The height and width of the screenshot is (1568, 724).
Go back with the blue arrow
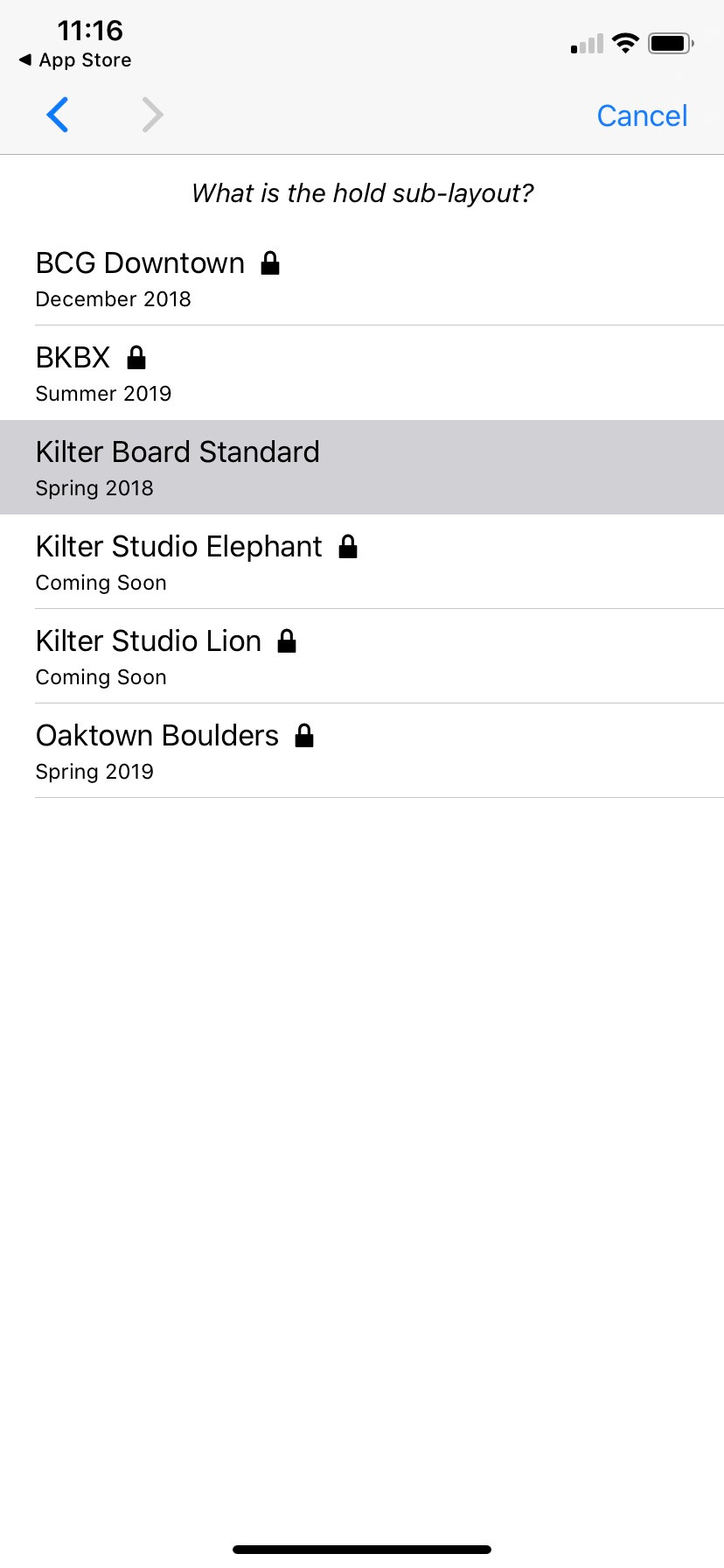58,115
